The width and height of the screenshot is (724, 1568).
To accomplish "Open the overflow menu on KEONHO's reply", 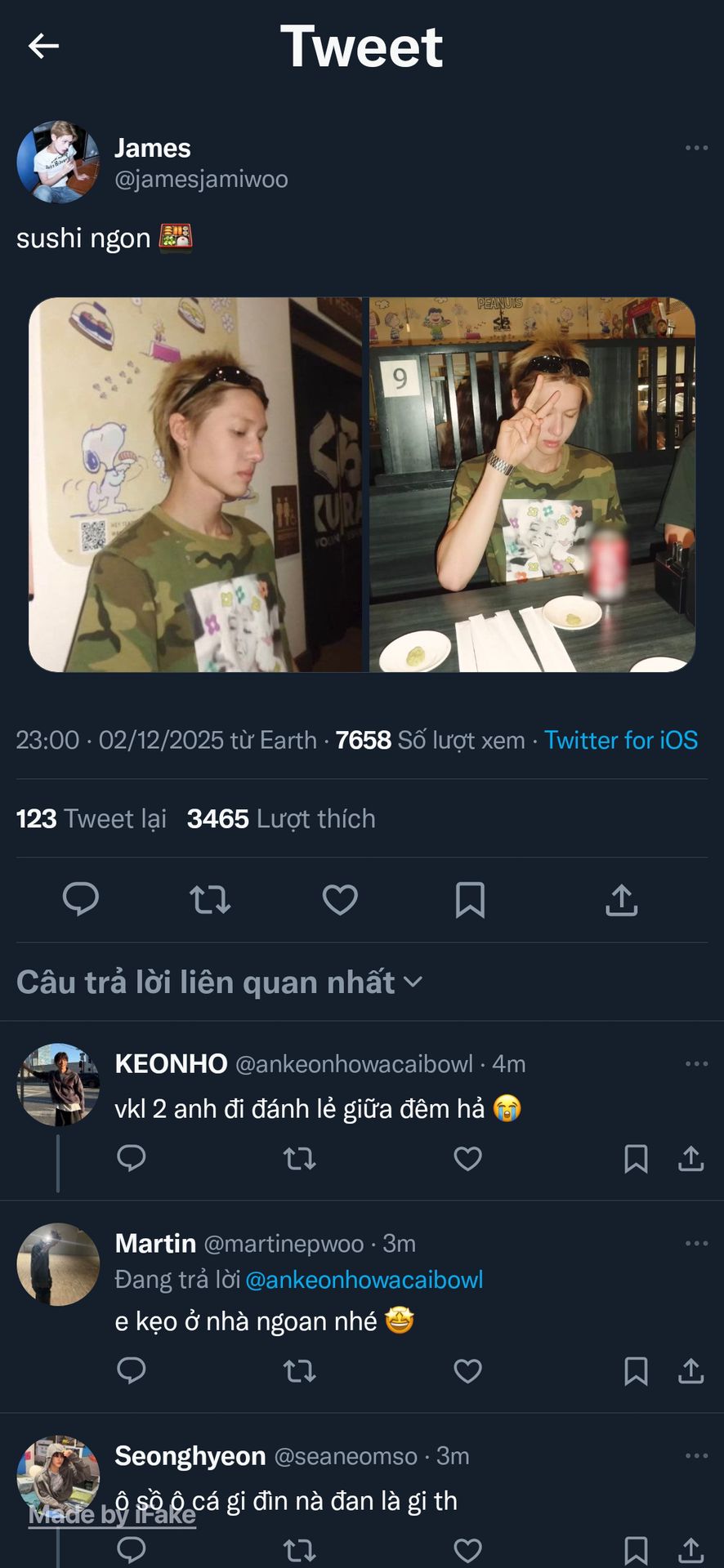I will click(696, 1063).
